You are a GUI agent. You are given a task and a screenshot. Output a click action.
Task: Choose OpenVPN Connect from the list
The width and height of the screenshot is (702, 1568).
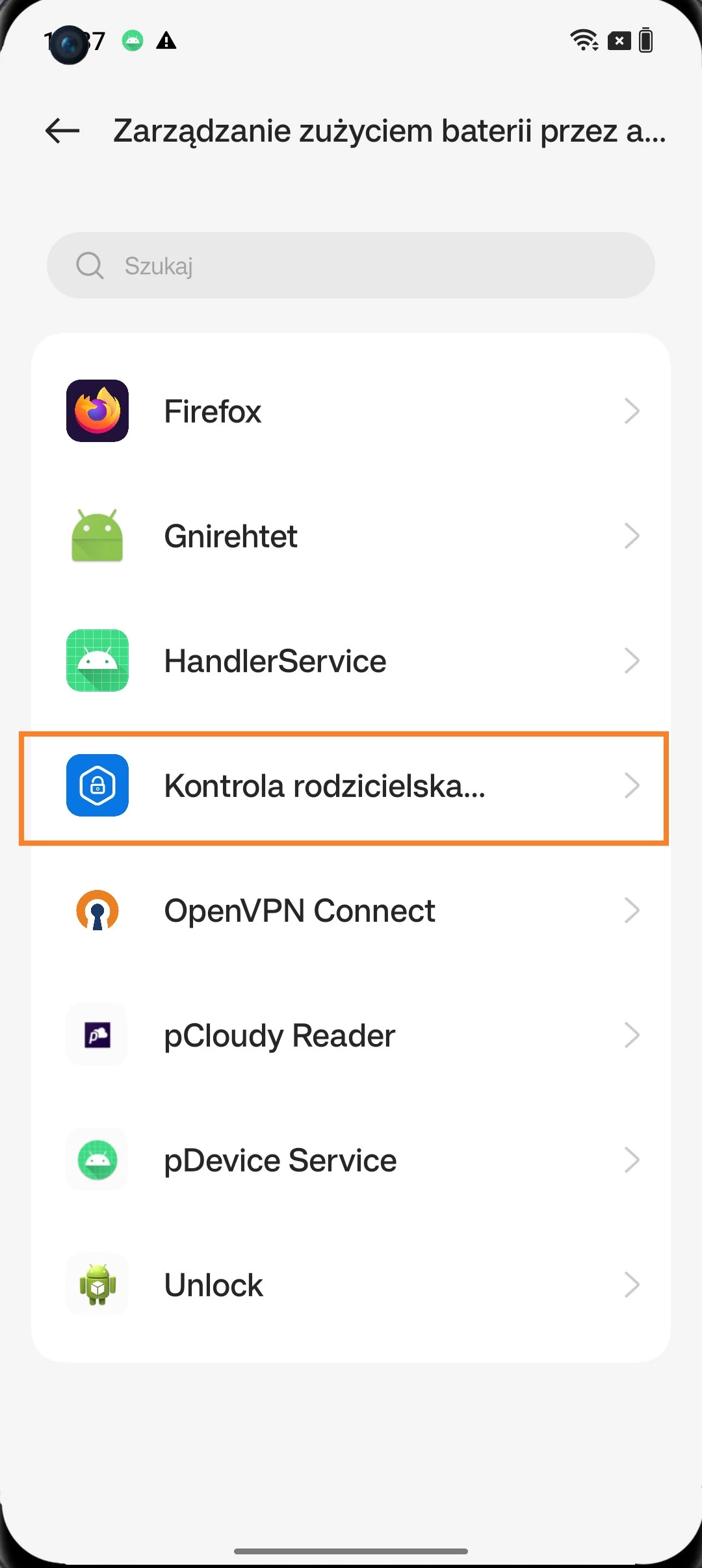point(351,911)
